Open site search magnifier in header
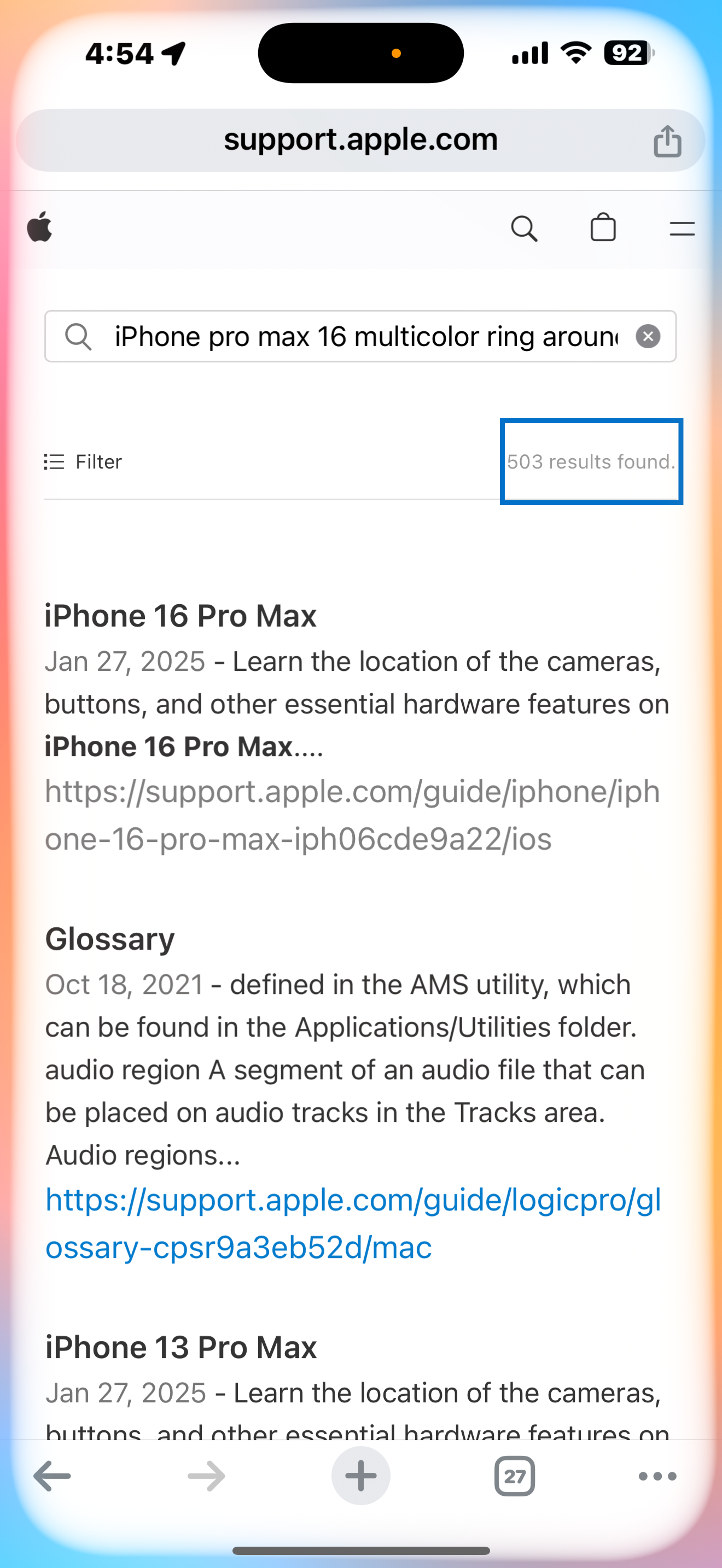722x1568 pixels. point(523,229)
